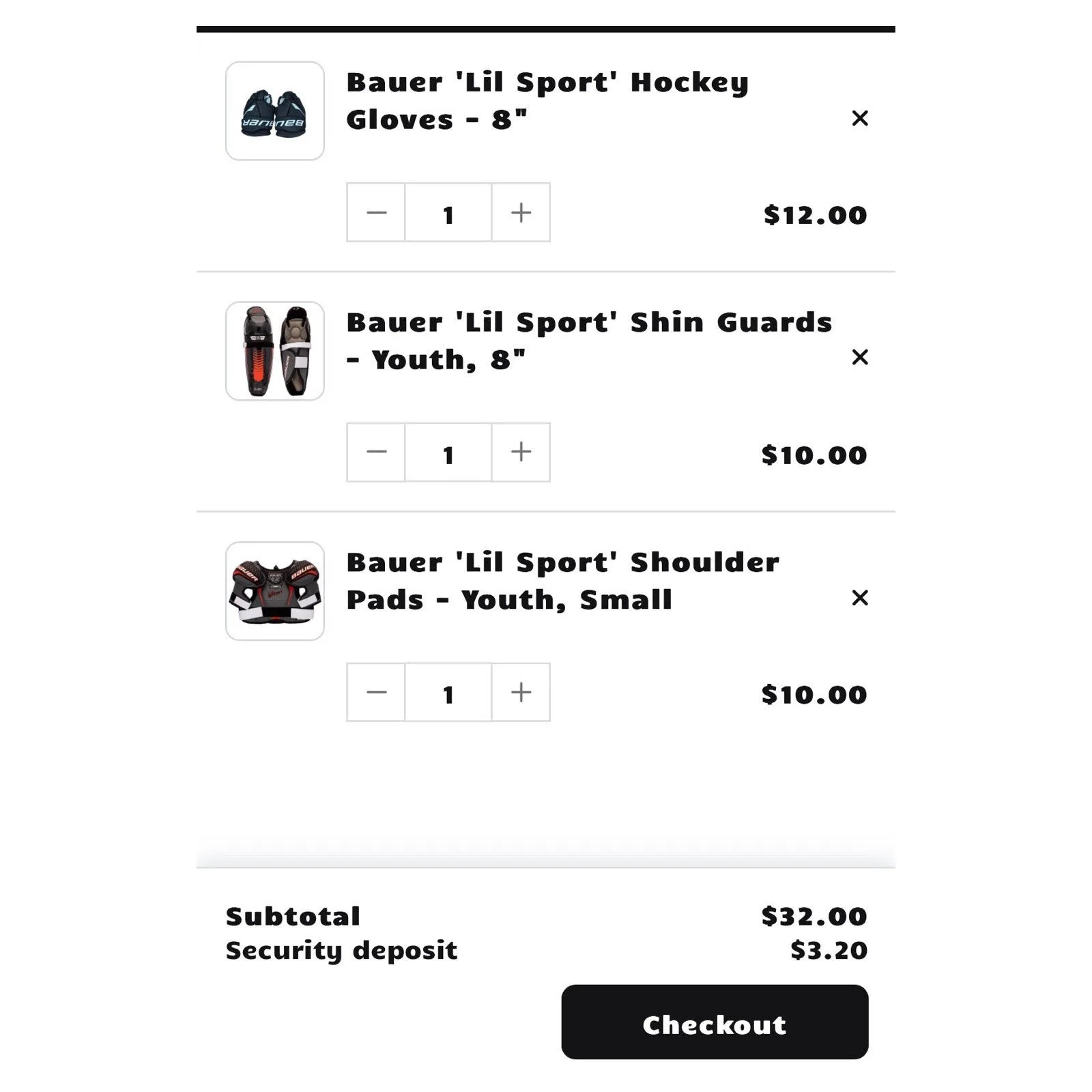Viewport: 1092px width, 1092px height.
Task: Tap the Checkout button
Action: click(x=714, y=1022)
